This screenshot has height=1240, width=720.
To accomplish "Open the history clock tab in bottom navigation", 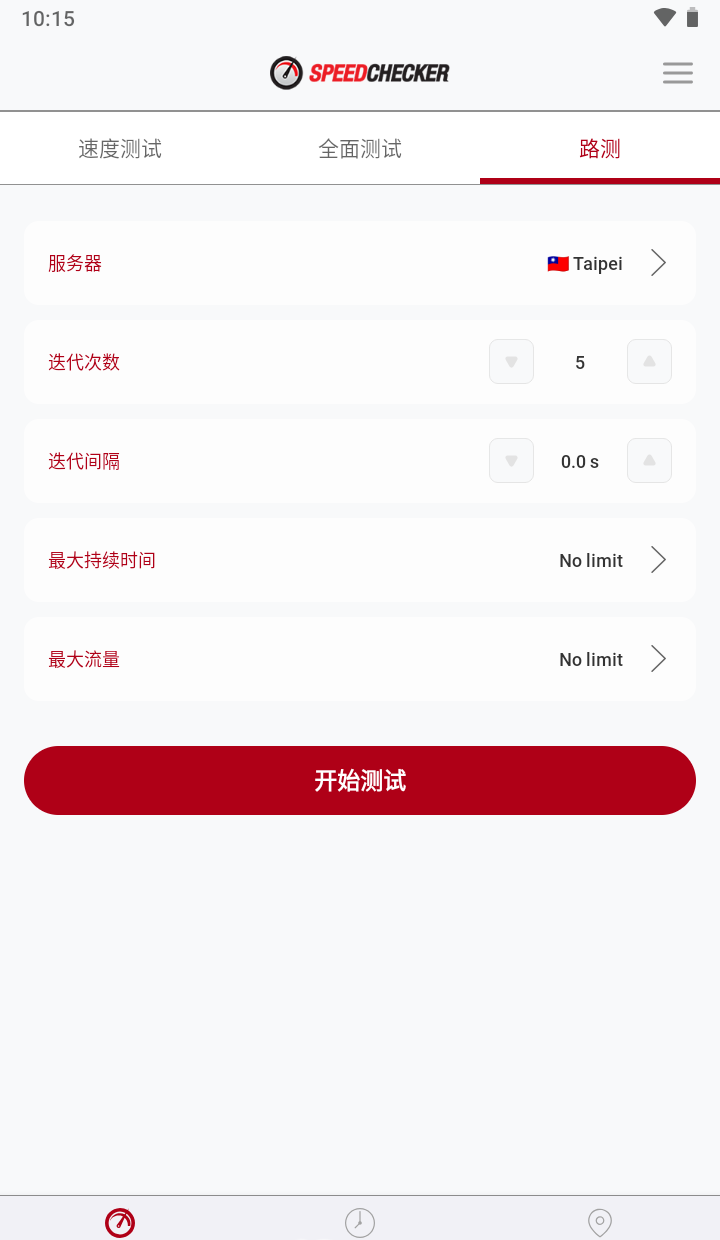I will [360, 1221].
